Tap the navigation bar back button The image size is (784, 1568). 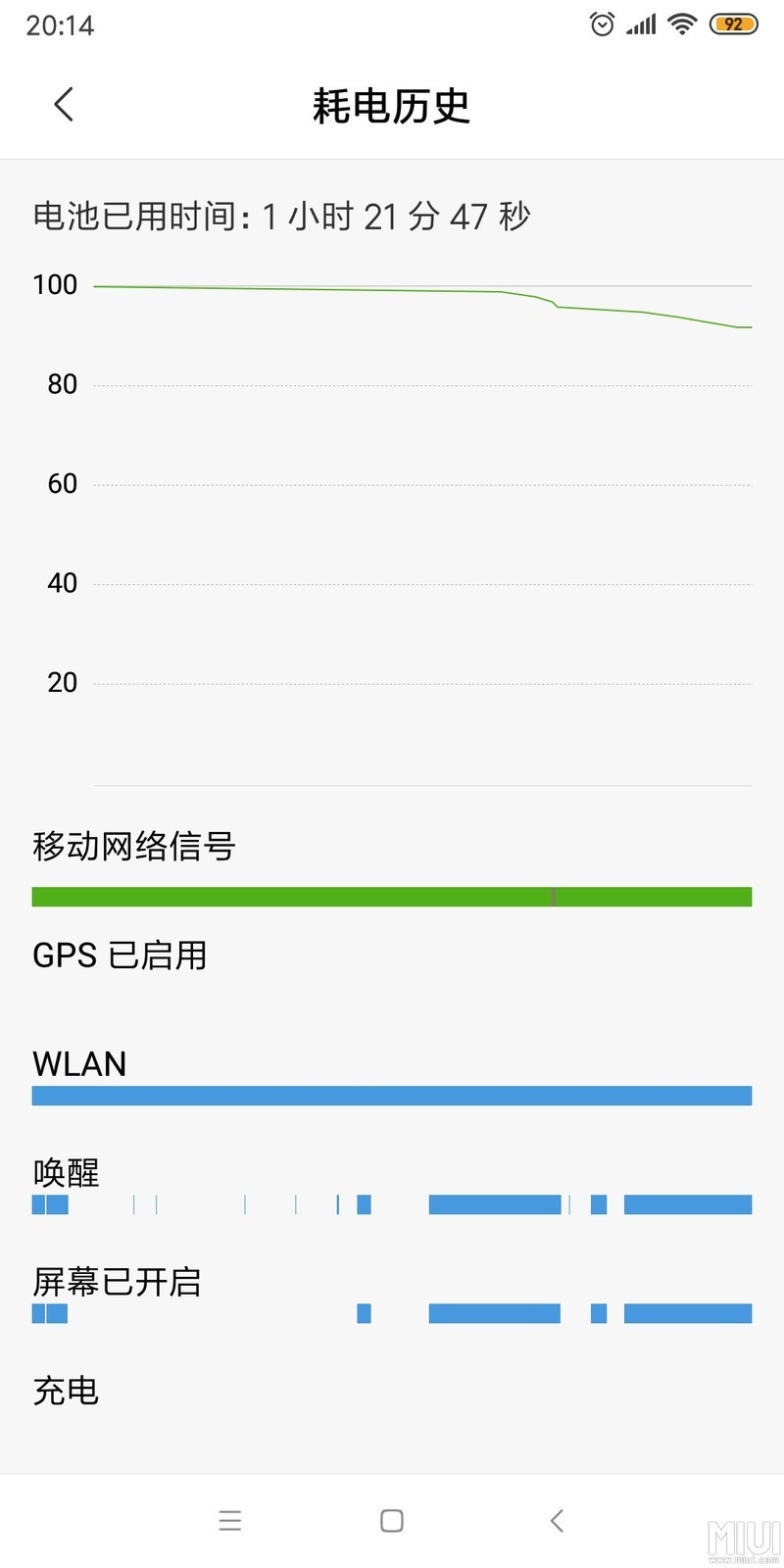[556, 1520]
